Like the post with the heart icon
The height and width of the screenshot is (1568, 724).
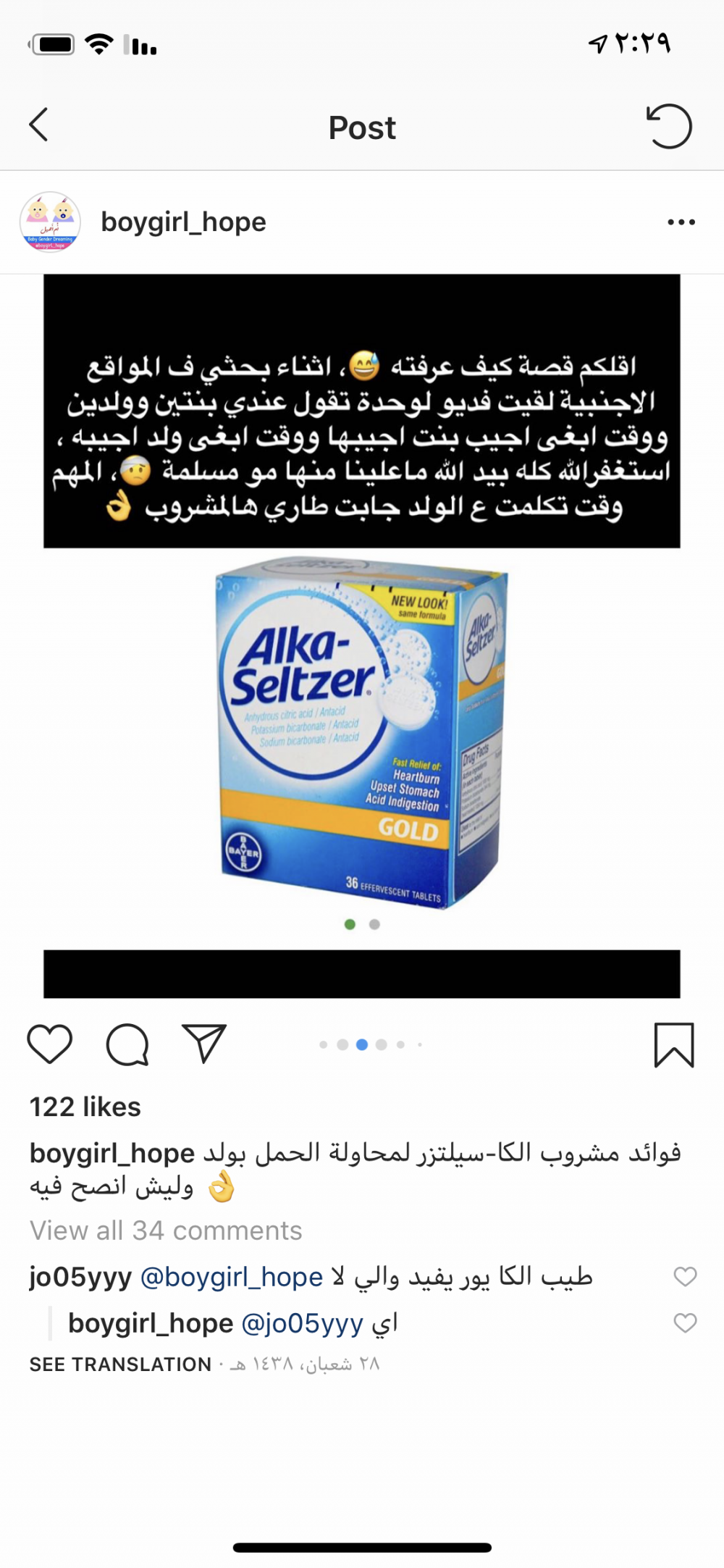49,1044
